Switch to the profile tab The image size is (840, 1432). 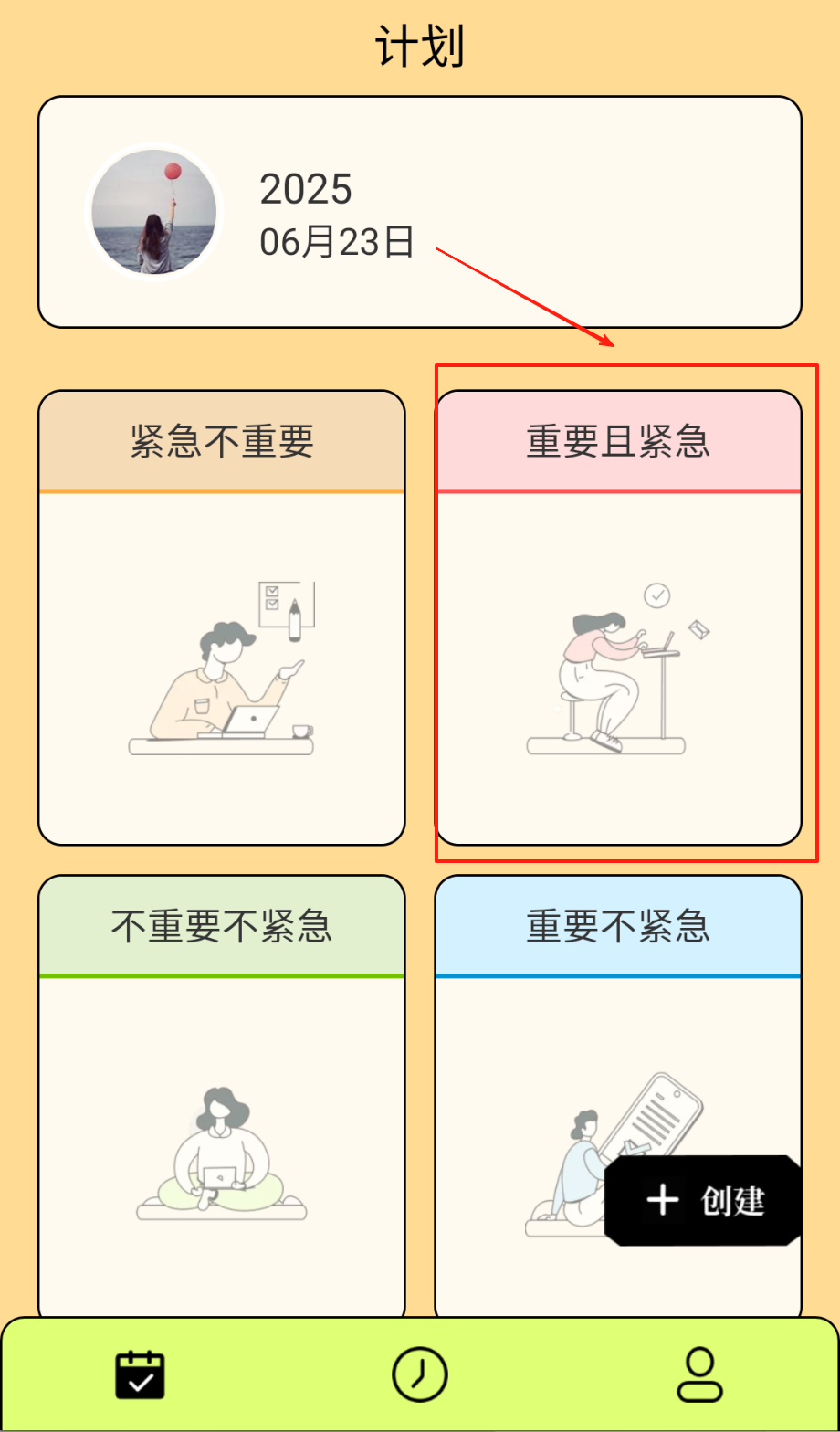click(x=699, y=1374)
